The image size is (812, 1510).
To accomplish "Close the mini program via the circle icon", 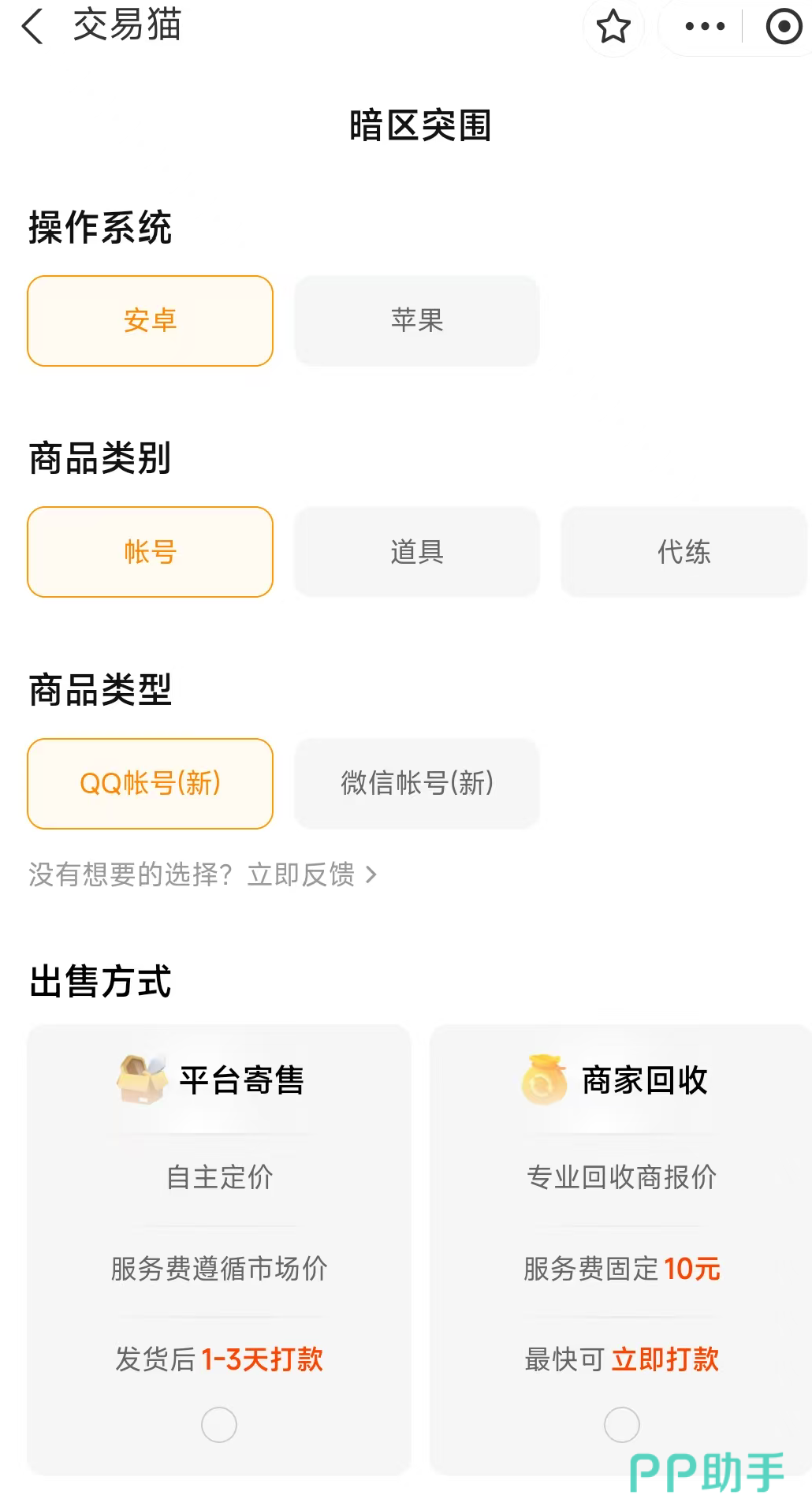I will [x=784, y=27].
